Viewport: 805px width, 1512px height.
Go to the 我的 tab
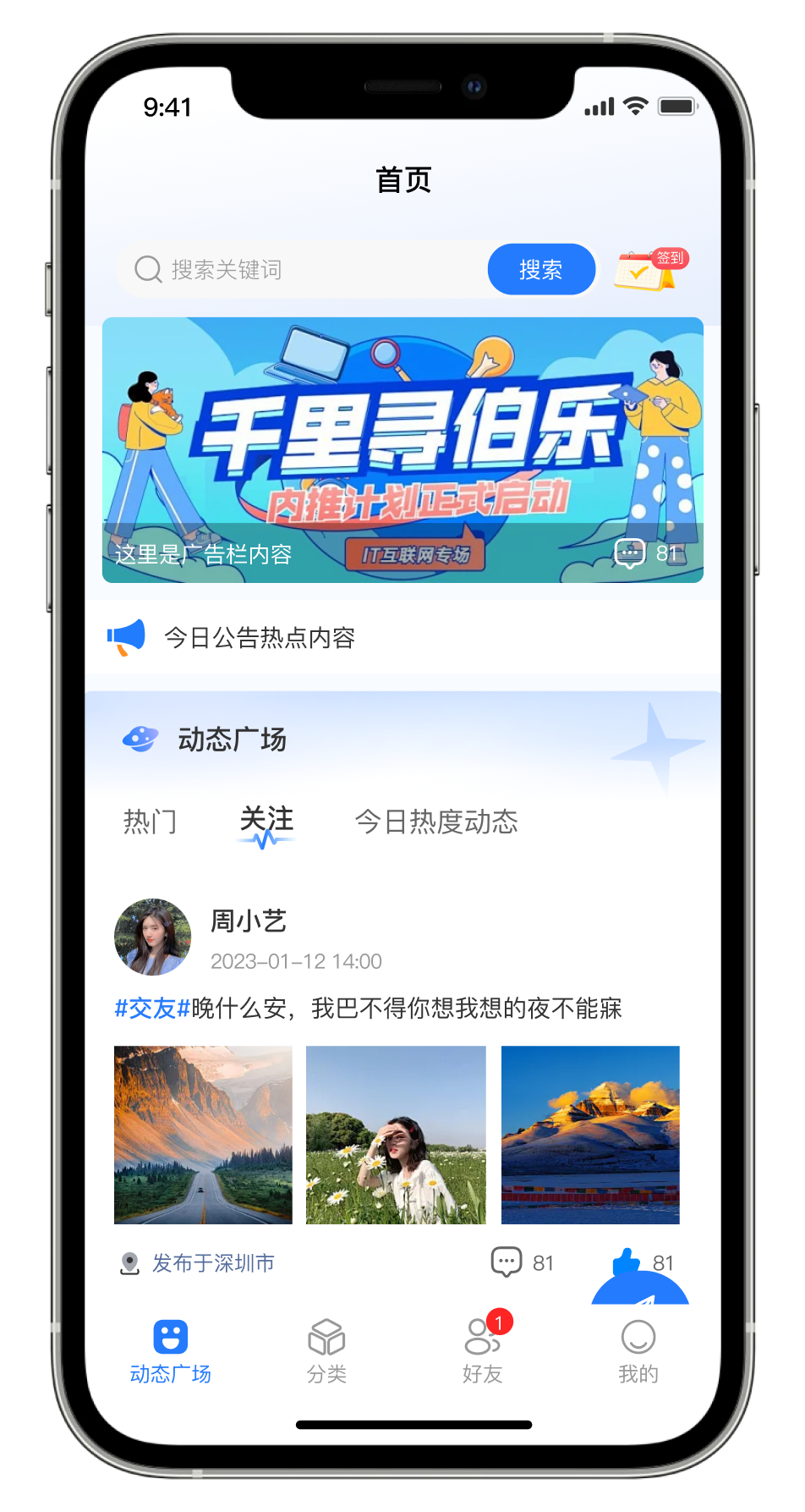point(638,1351)
